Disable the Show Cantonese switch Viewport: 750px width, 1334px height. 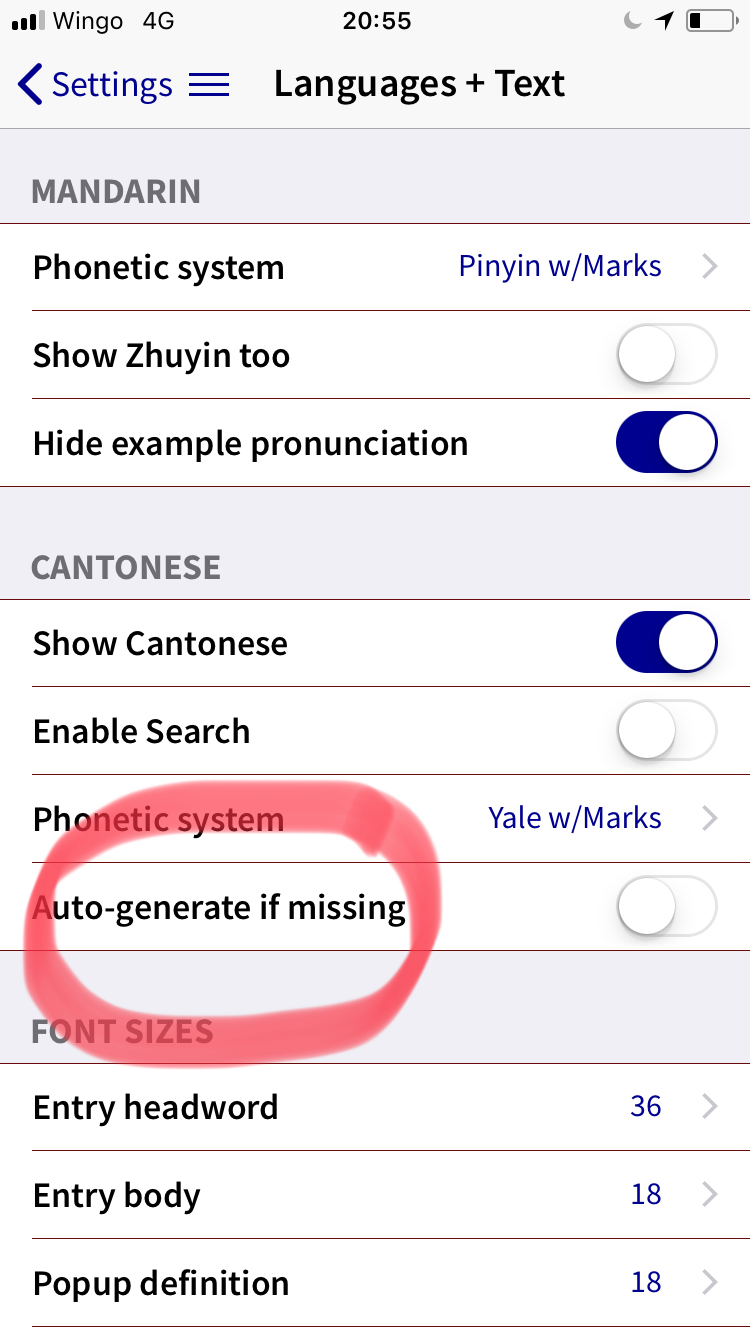[667, 643]
